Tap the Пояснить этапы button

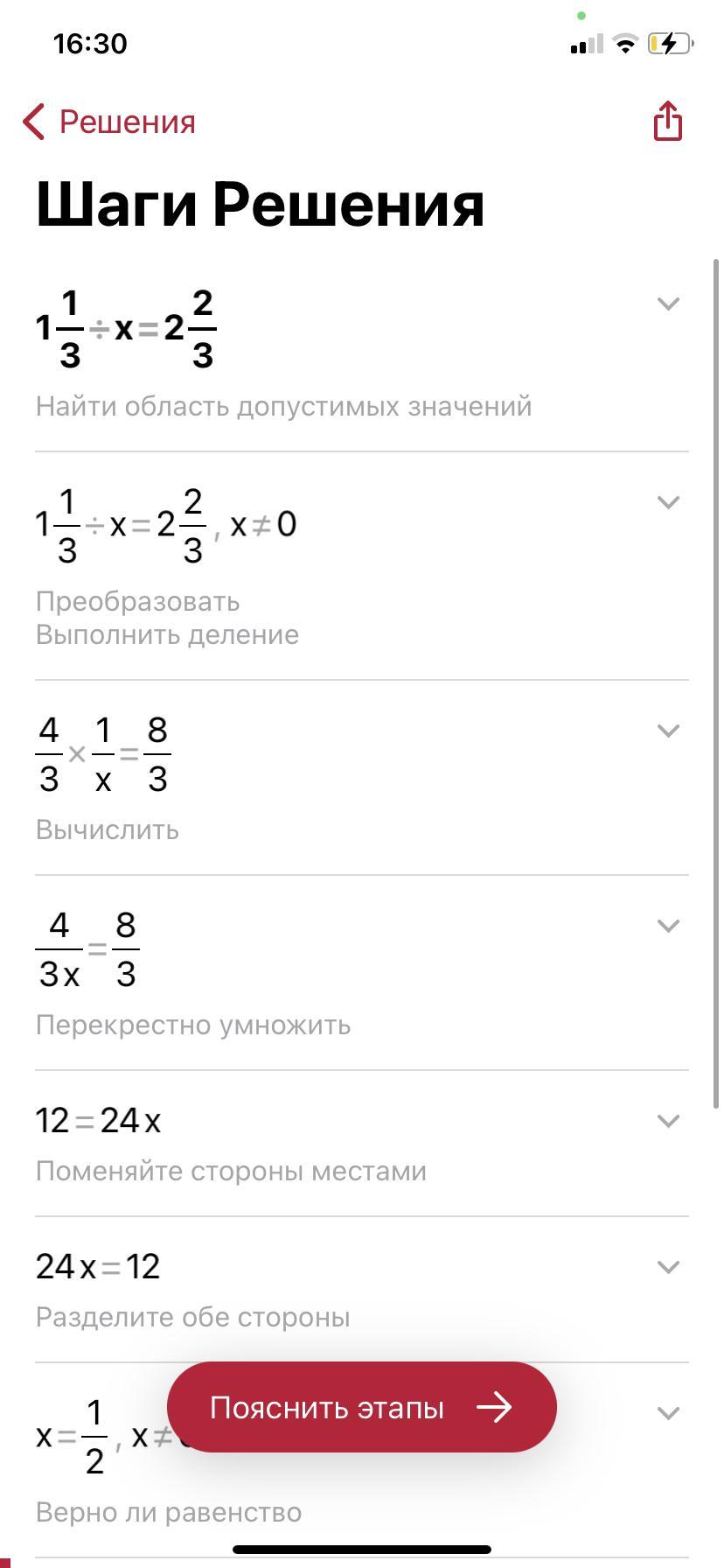pyautogui.click(x=361, y=1408)
